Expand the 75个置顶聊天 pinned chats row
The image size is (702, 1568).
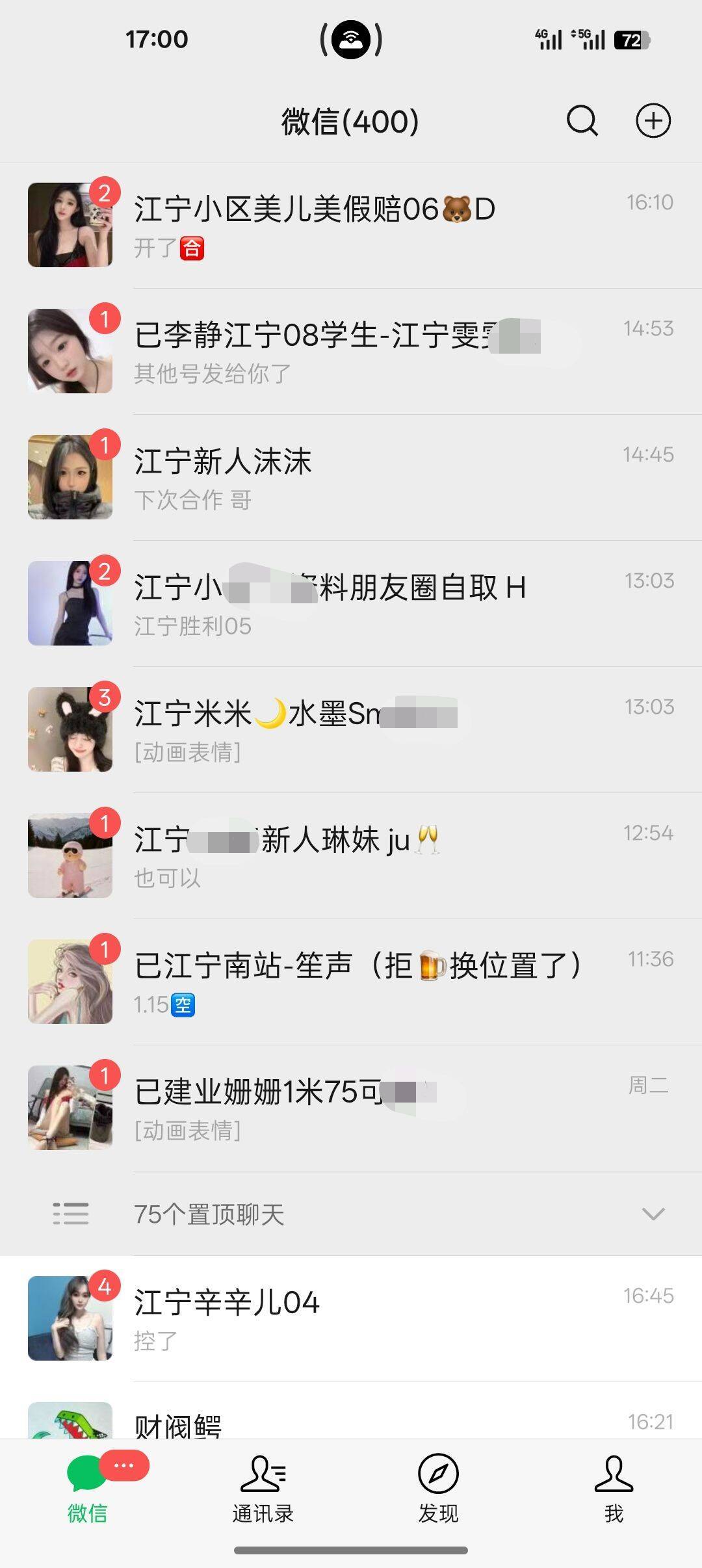pyautogui.click(x=351, y=1214)
